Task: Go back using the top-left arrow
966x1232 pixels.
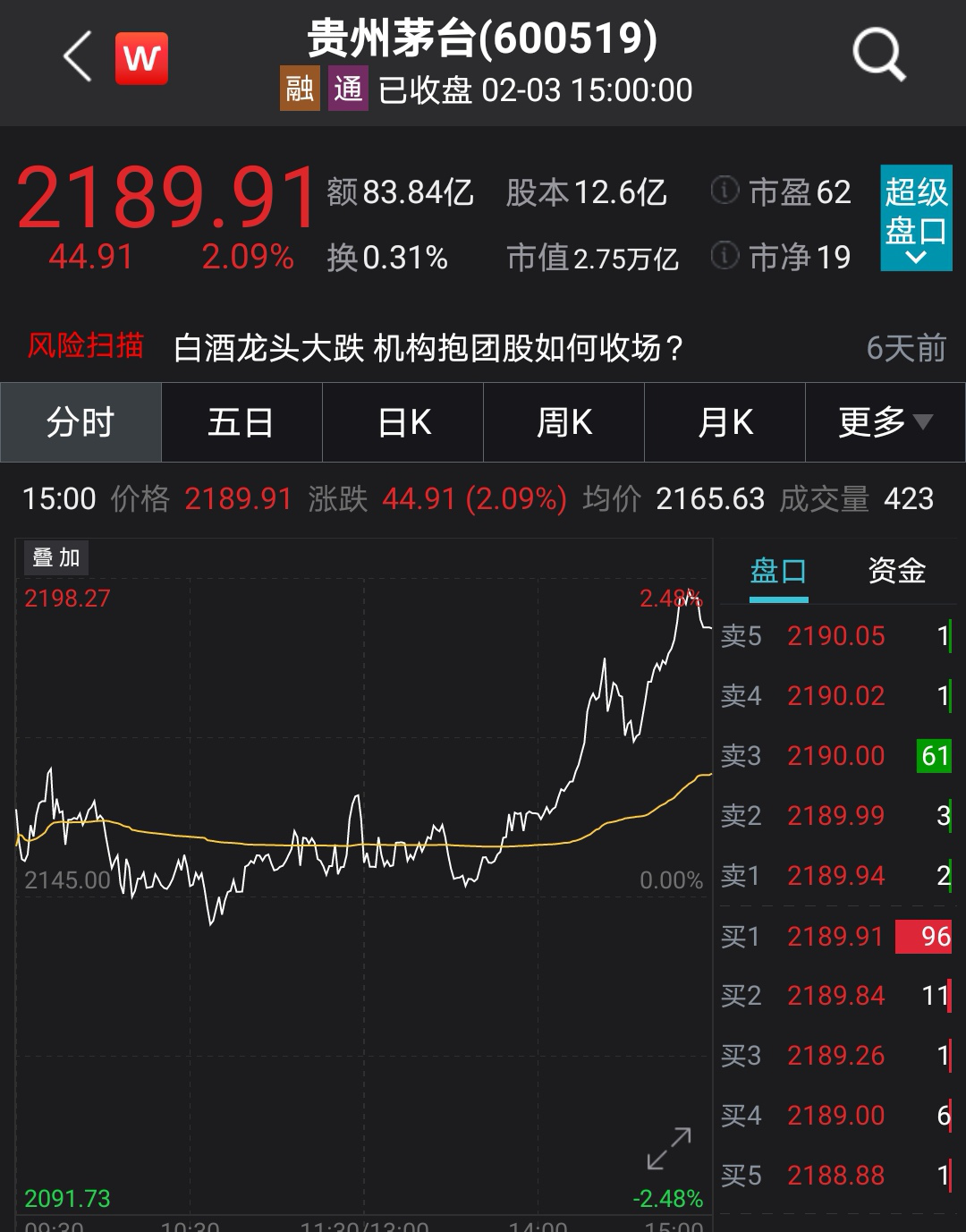Action: click(79, 57)
